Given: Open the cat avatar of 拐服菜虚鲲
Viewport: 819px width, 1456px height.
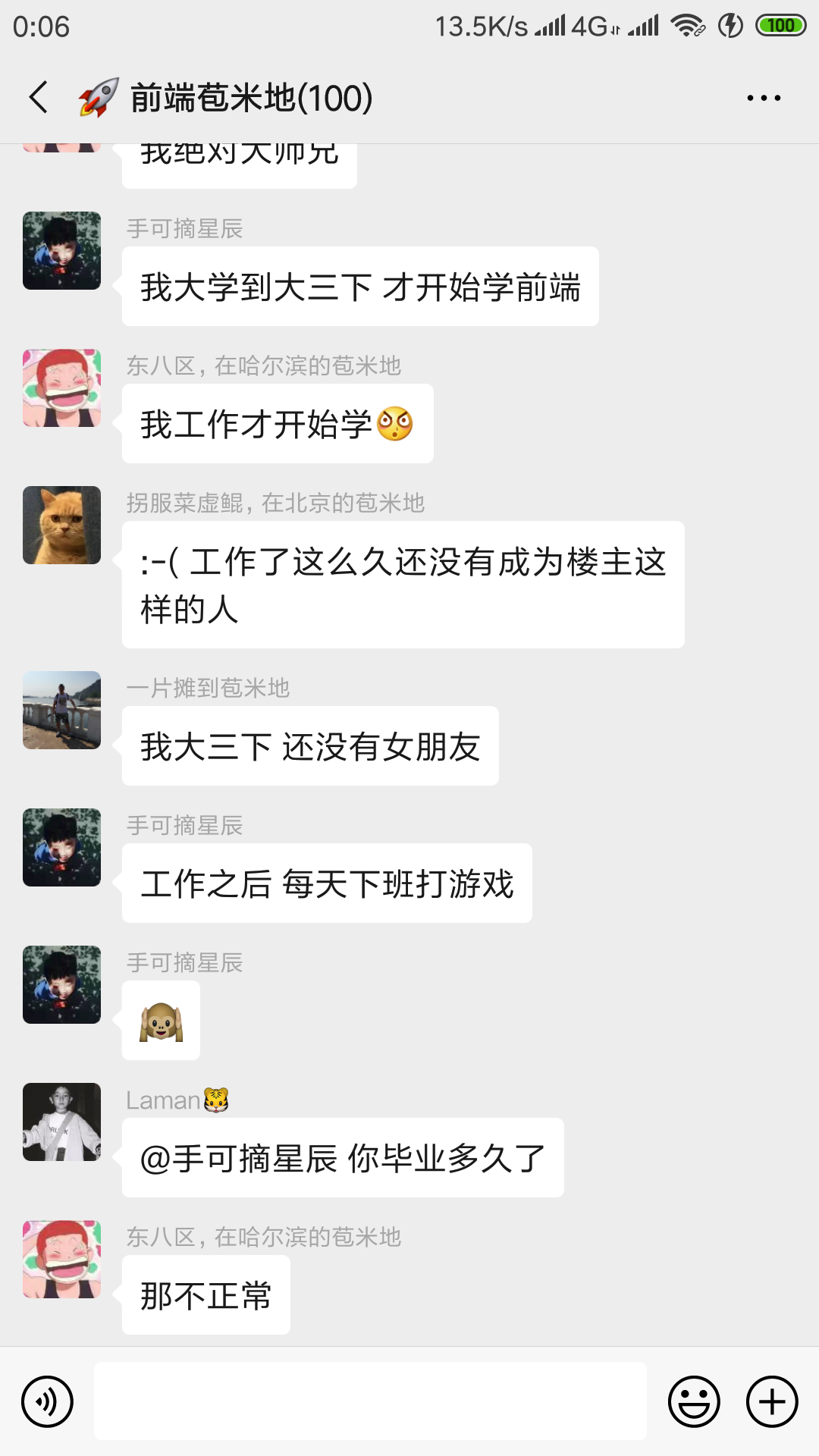Looking at the screenshot, I should click(61, 525).
